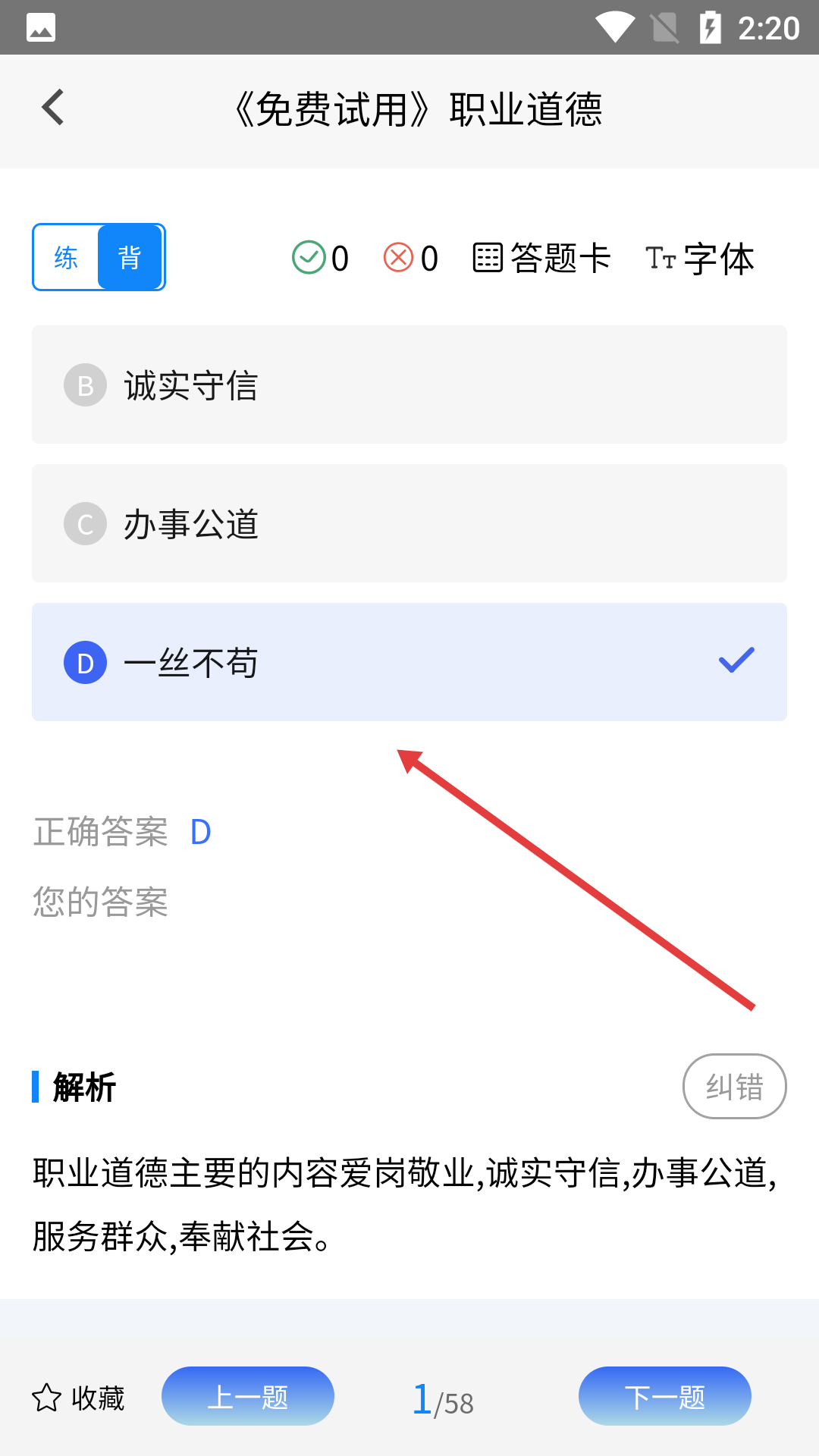
Task: Tap 纠错 to report an error
Action: pyautogui.click(x=734, y=1087)
